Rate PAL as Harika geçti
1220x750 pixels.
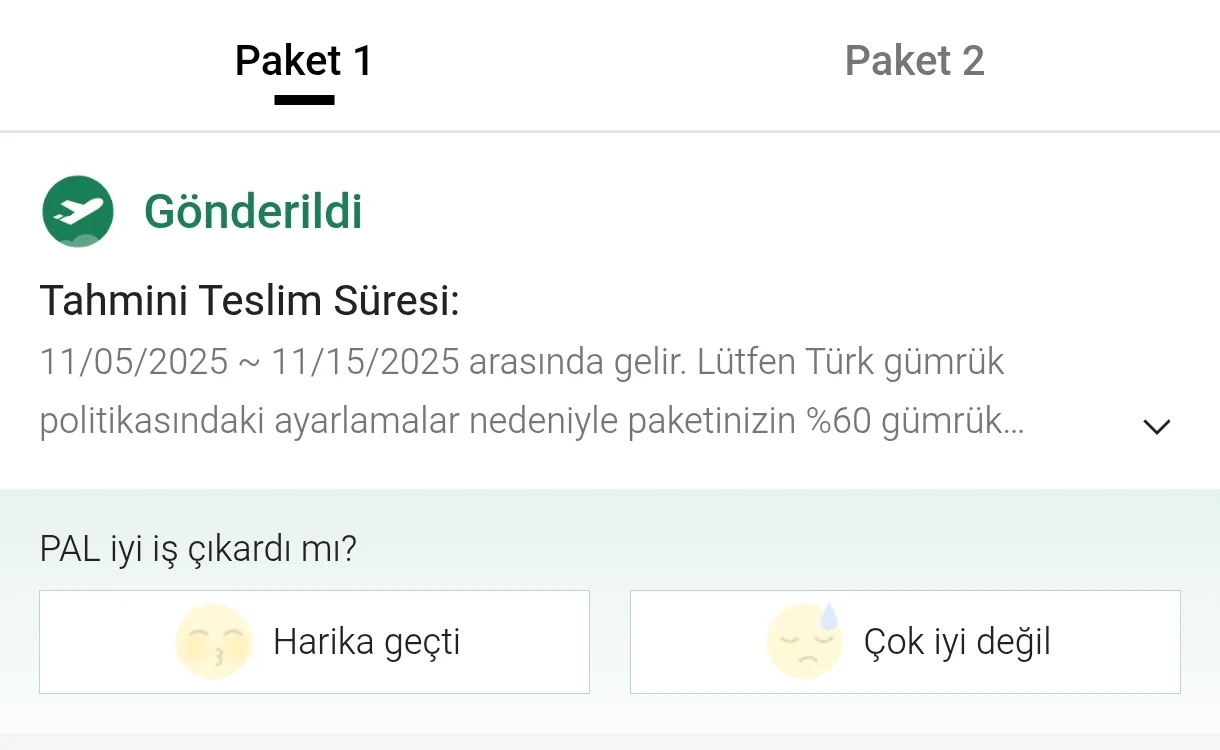(314, 642)
